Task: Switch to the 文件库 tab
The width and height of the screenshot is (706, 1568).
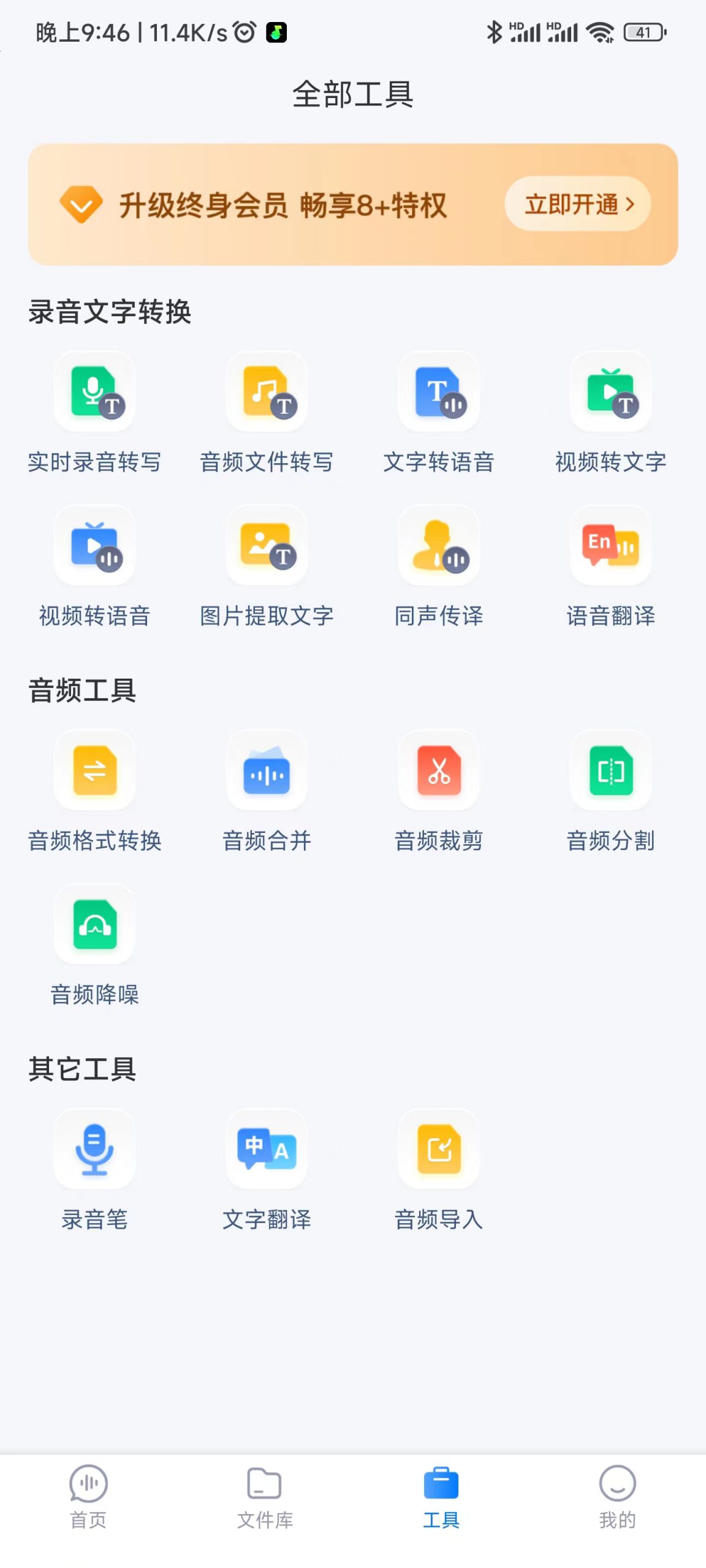Action: [x=265, y=1498]
